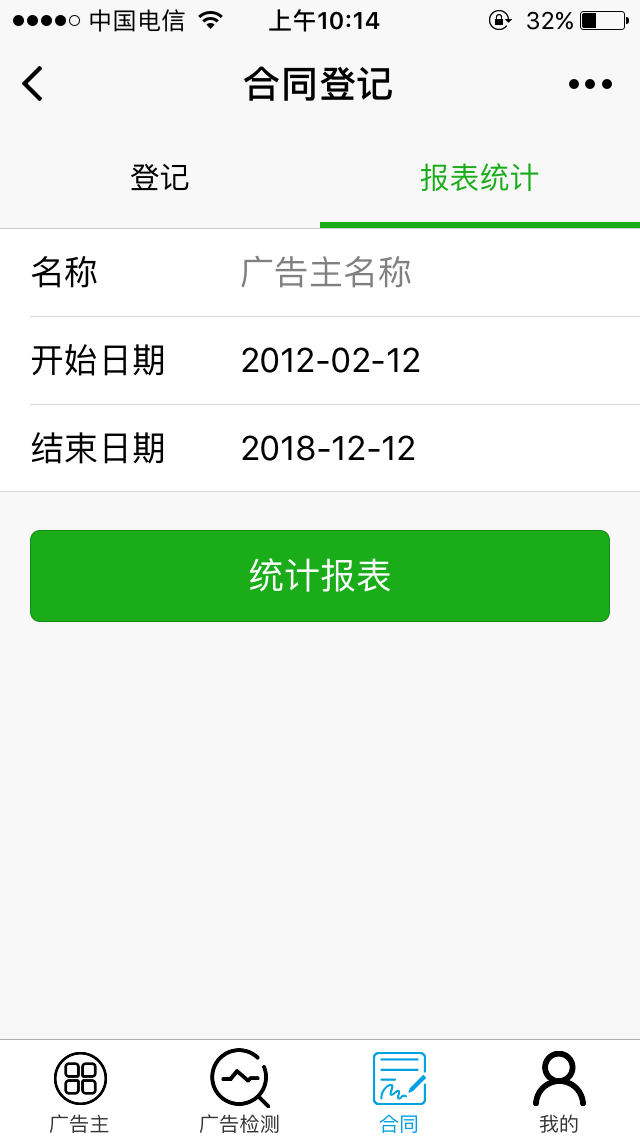Go back using the top-left arrow

pos(33,84)
